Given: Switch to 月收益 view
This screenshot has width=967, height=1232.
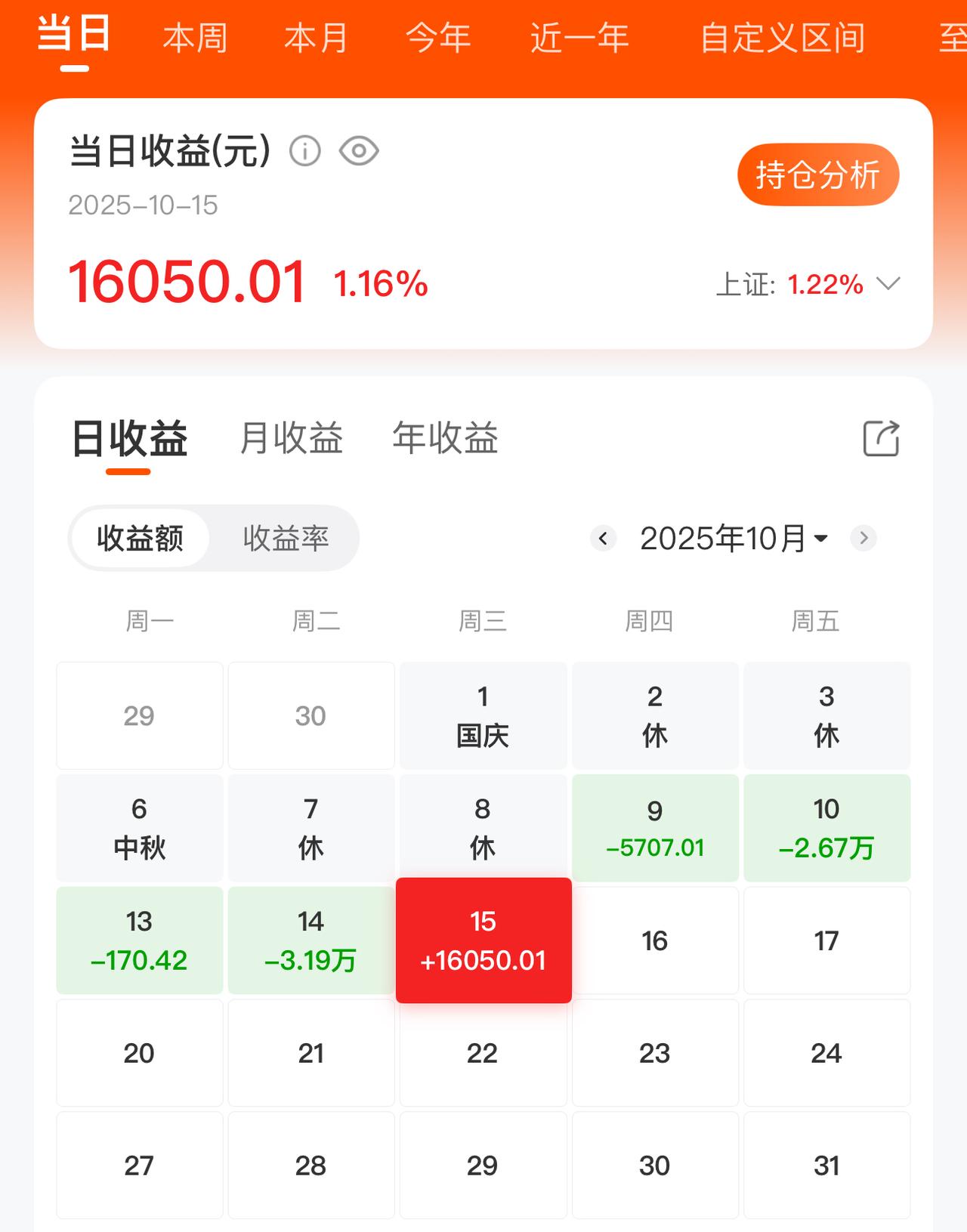Looking at the screenshot, I should tap(292, 438).
